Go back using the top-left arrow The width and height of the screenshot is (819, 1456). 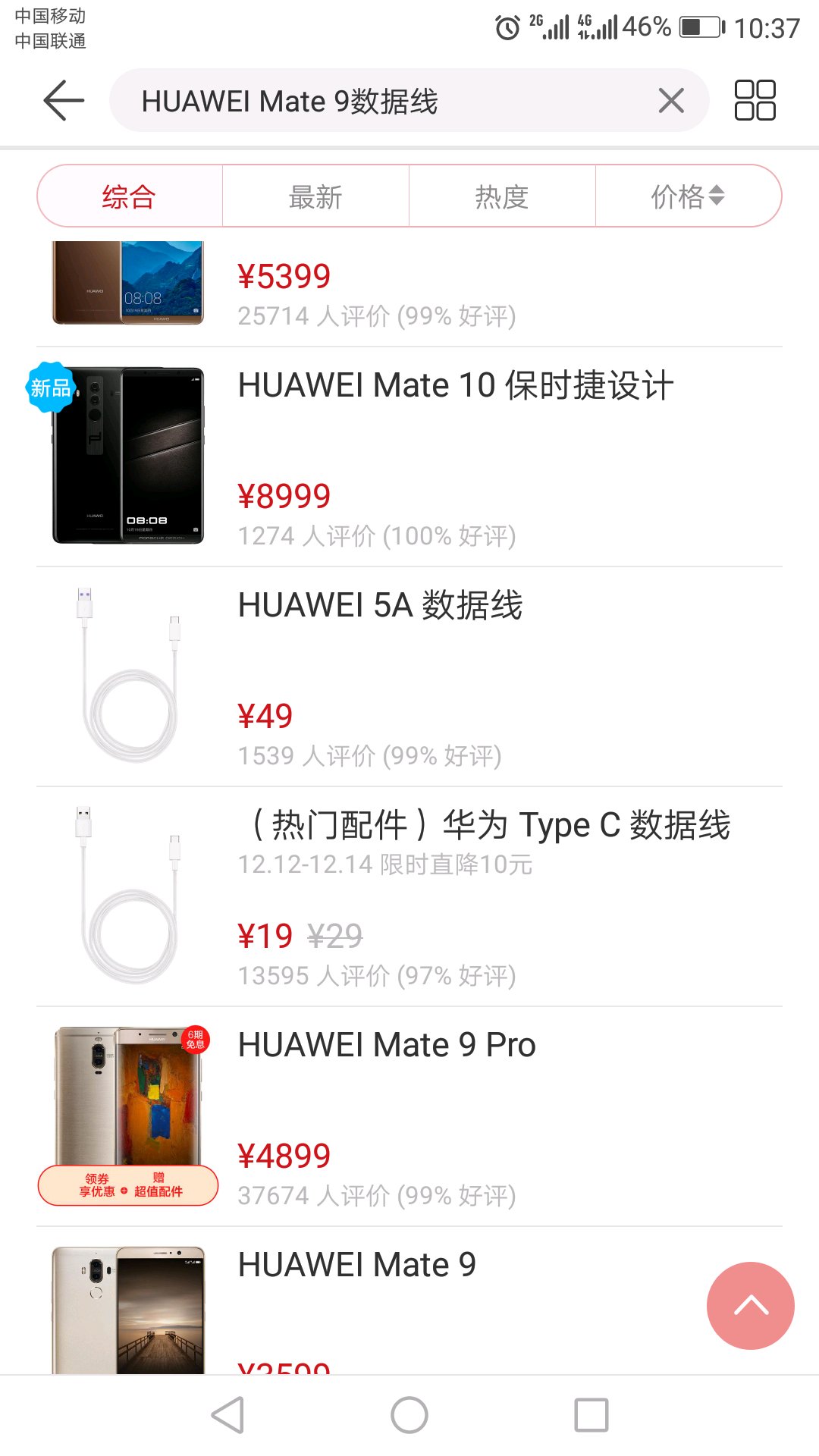tap(64, 100)
